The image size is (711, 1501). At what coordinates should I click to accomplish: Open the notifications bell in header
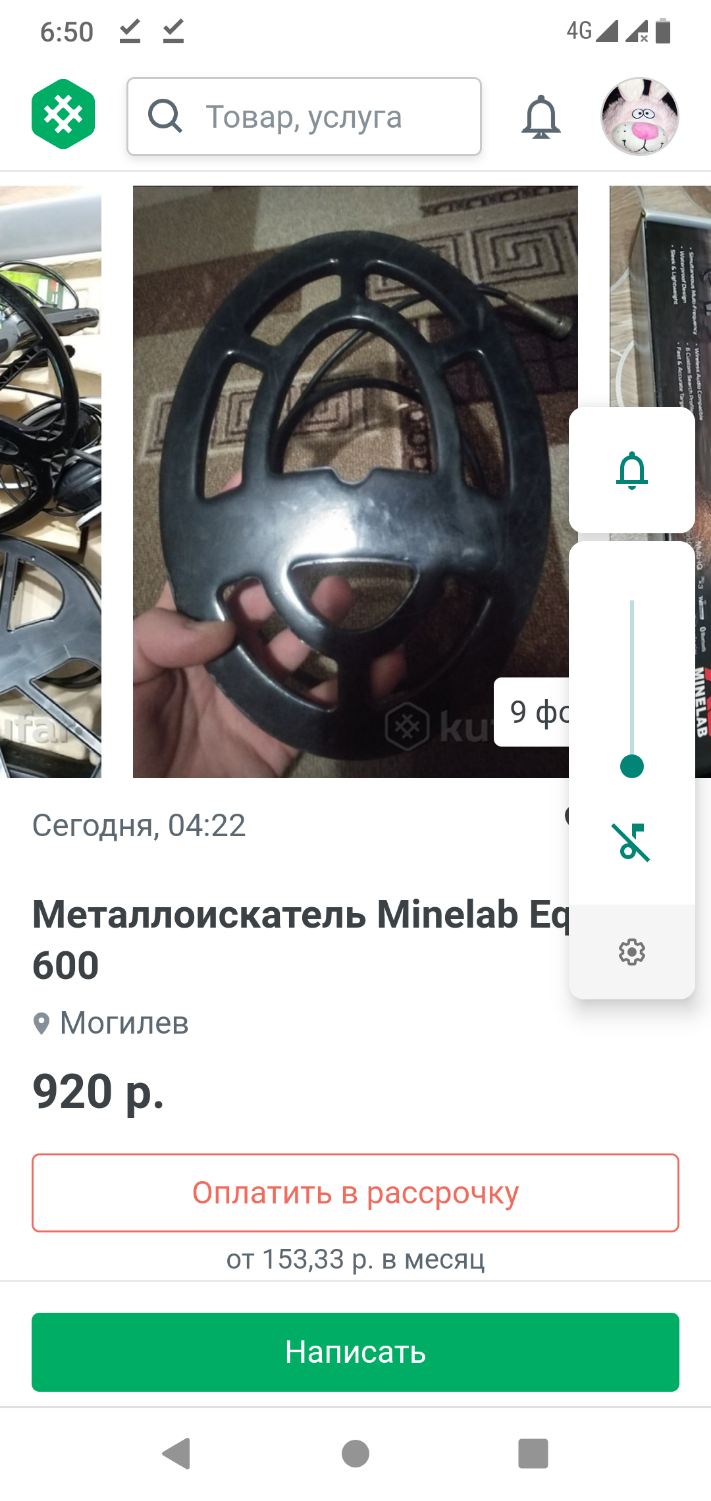tap(541, 117)
